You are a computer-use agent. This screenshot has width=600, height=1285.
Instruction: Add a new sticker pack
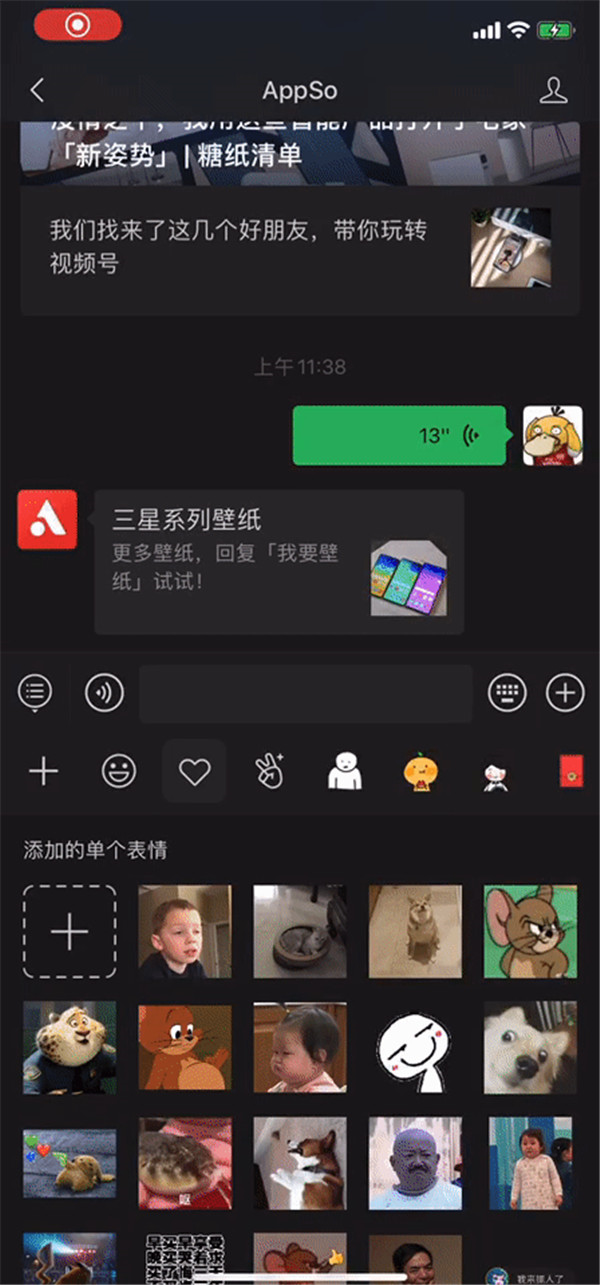pyautogui.click(x=43, y=771)
